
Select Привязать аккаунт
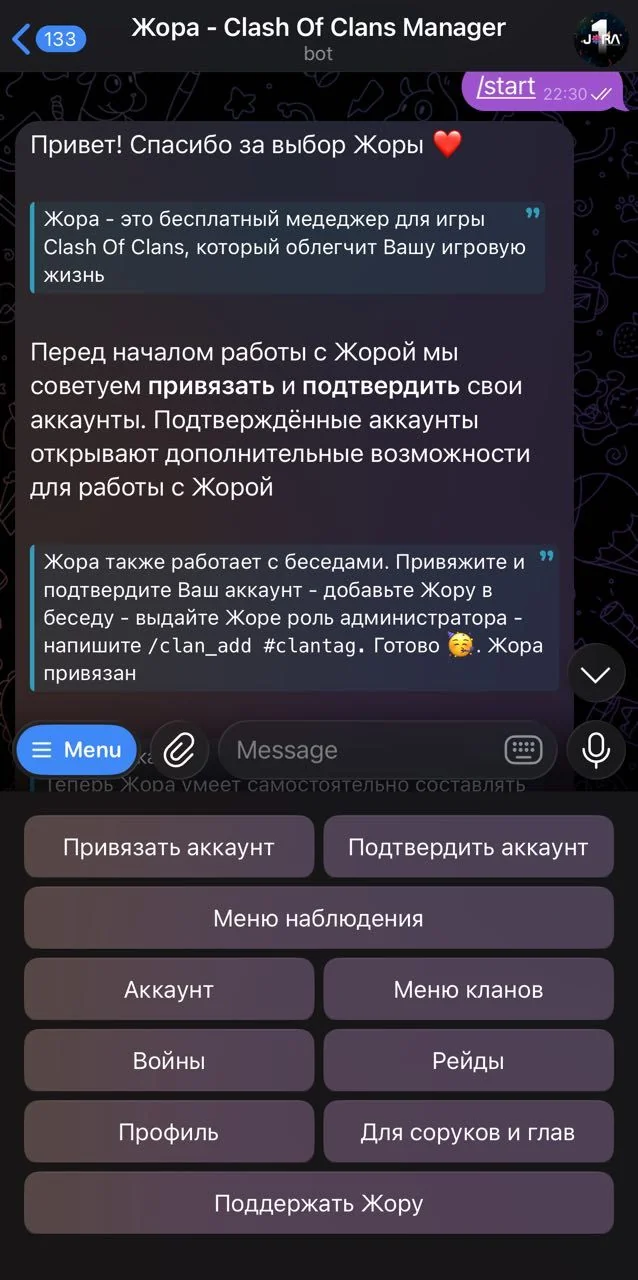[x=169, y=847]
